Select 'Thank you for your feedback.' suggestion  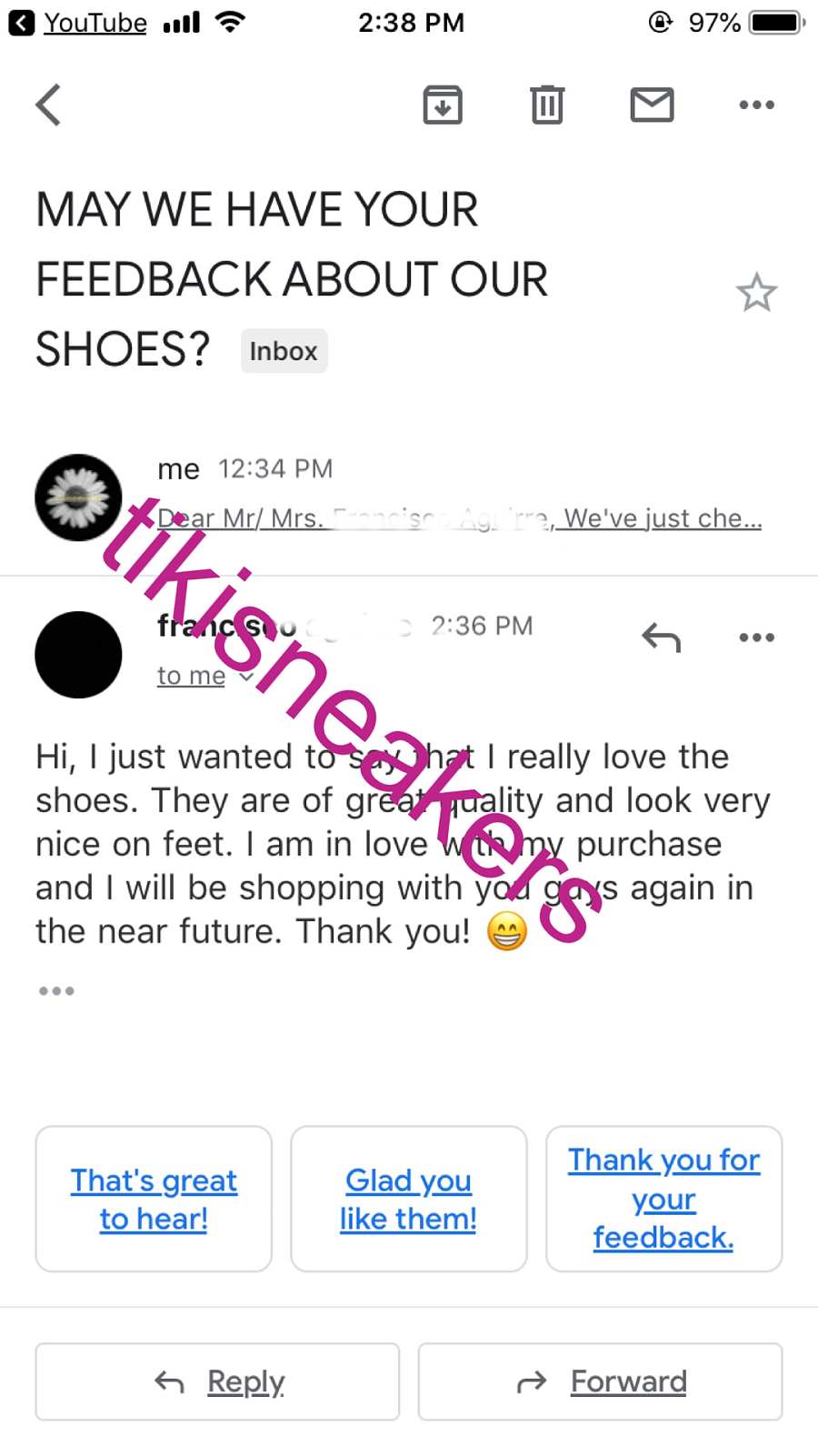[663, 1199]
